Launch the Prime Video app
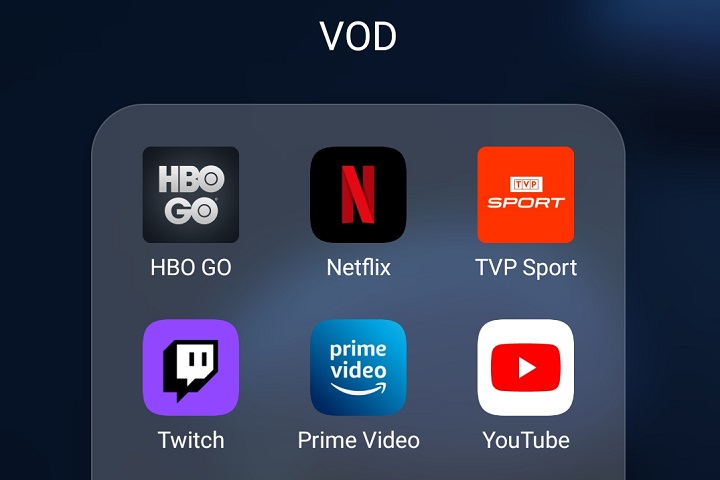 point(358,367)
